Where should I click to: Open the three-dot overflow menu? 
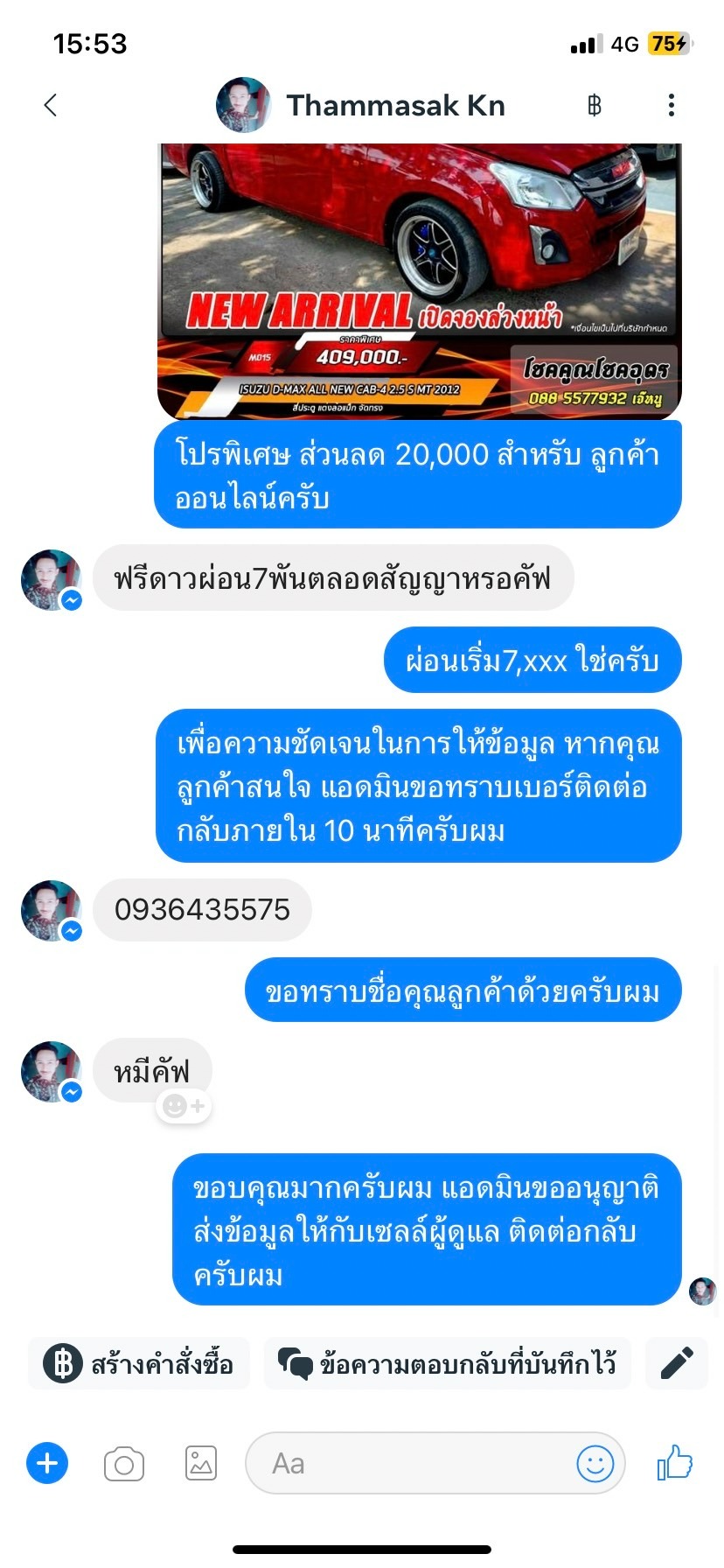point(671,105)
